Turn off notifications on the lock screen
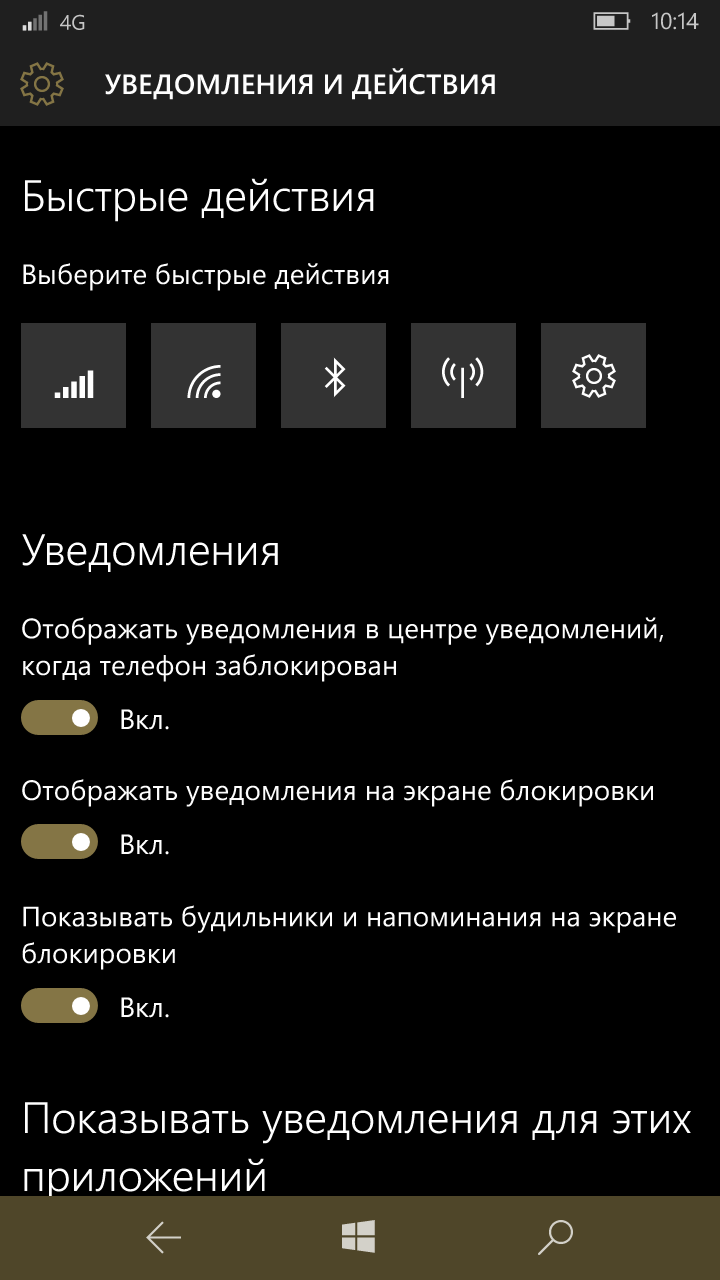The height and width of the screenshot is (1280, 720). (60, 842)
